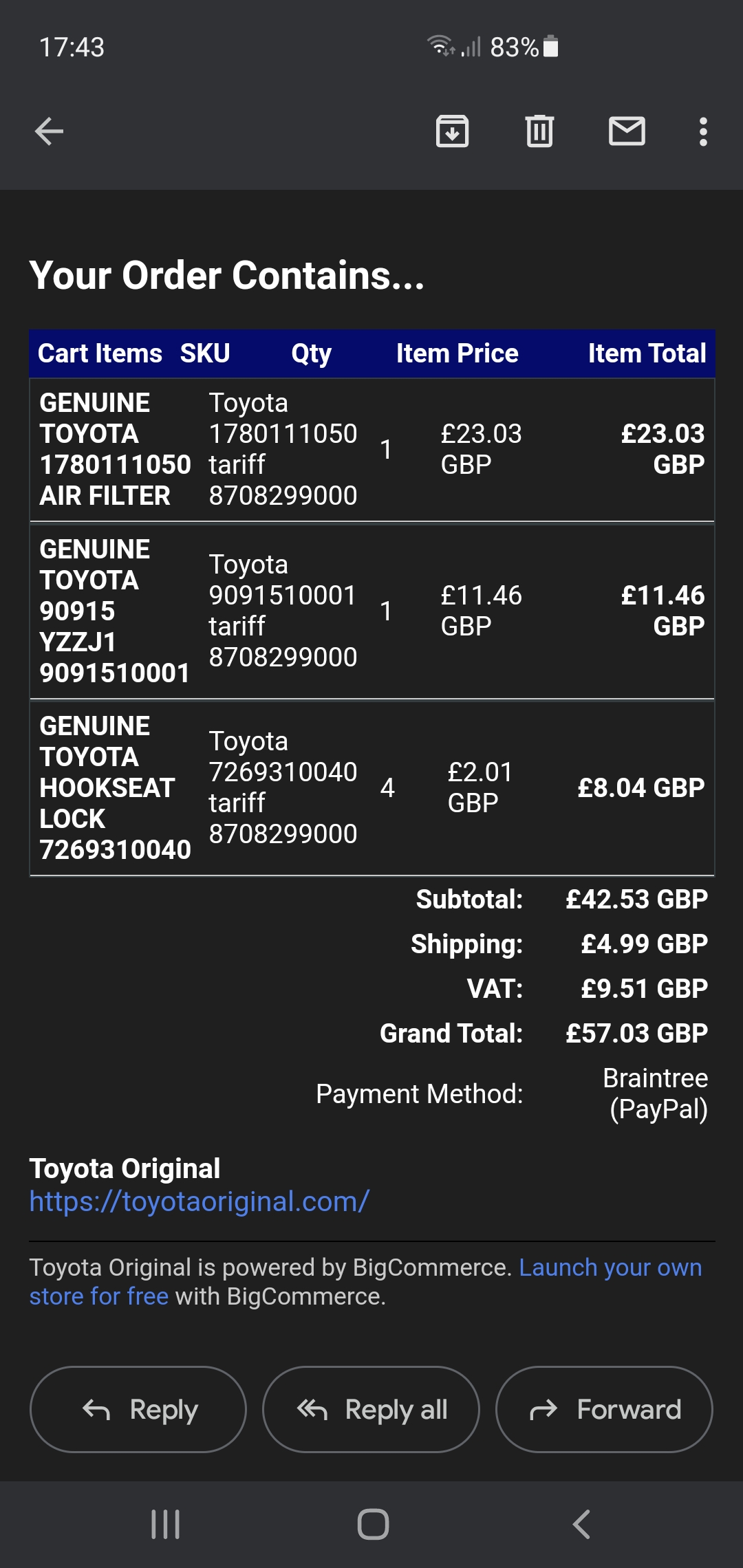Open the three-dot overflow menu
Image resolution: width=743 pixels, height=1568 pixels.
pyautogui.click(x=702, y=131)
